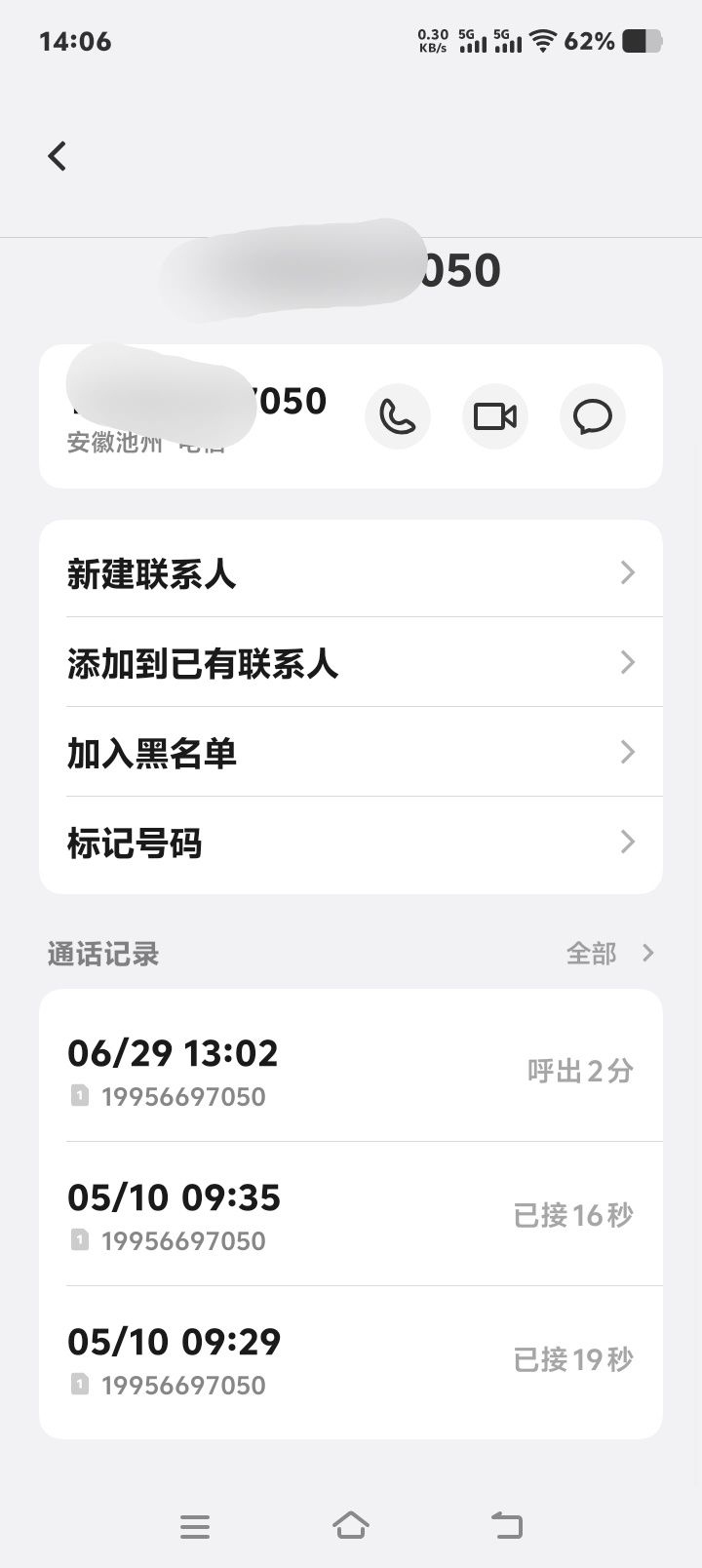Start a video call with the camera icon

pyautogui.click(x=495, y=416)
